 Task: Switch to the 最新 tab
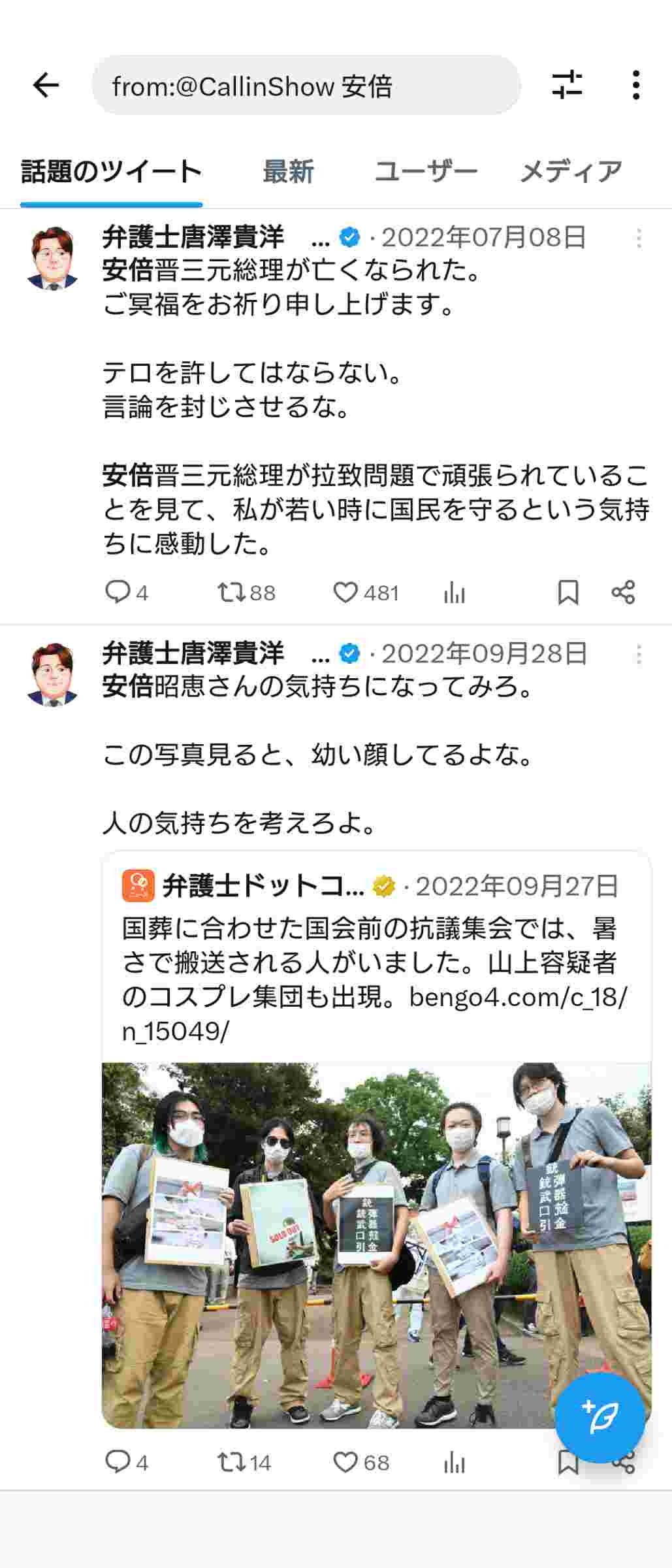[x=288, y=172]
